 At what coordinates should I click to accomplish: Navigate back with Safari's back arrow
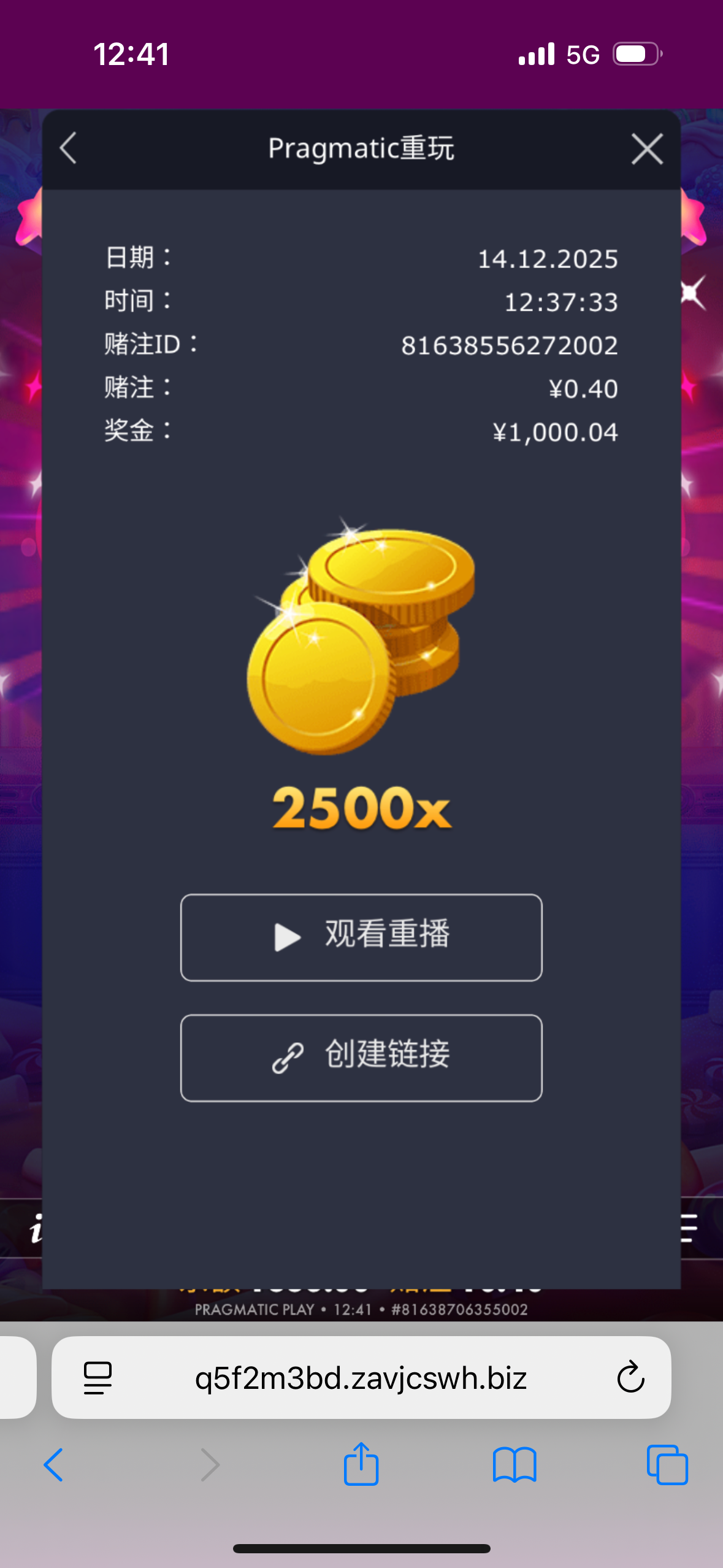pos(53,1464)
